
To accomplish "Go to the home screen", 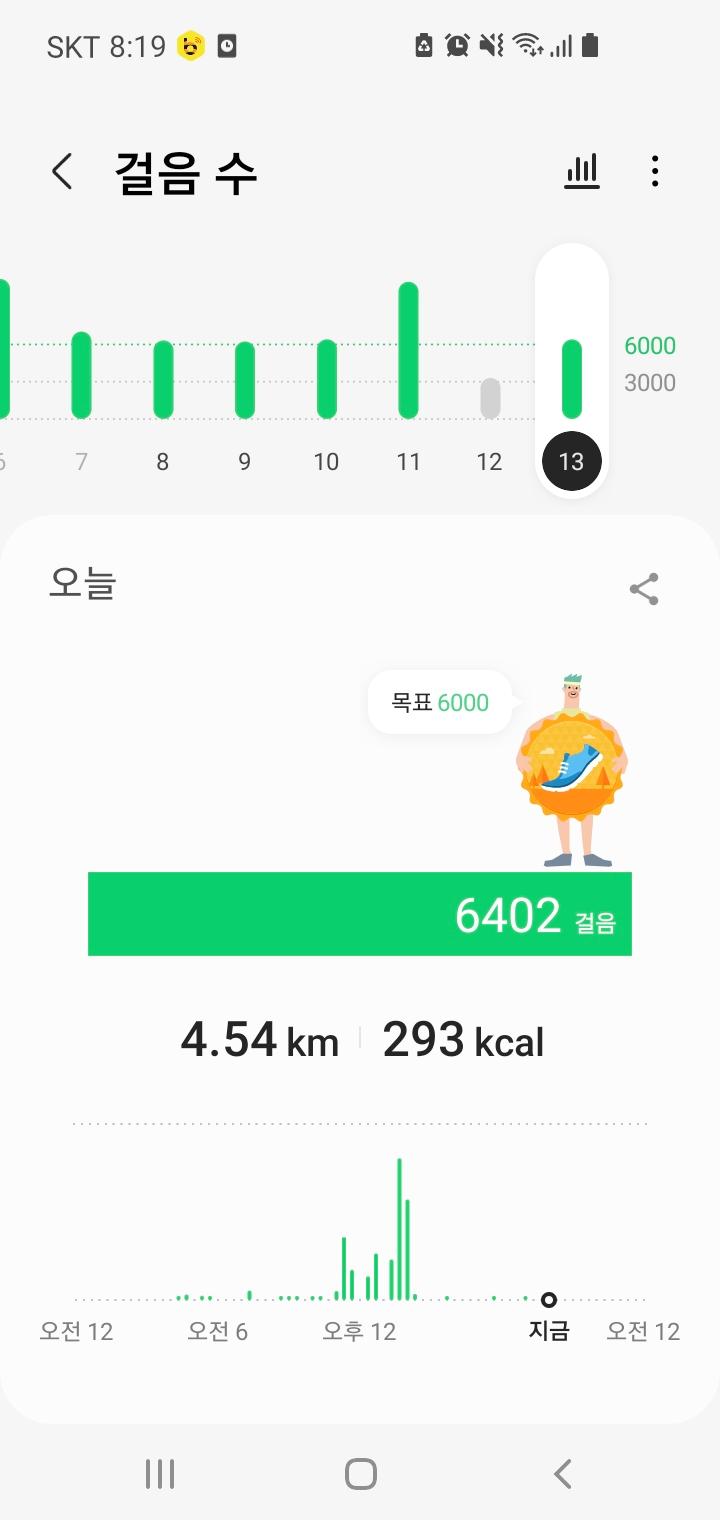I will (360, 1473).
